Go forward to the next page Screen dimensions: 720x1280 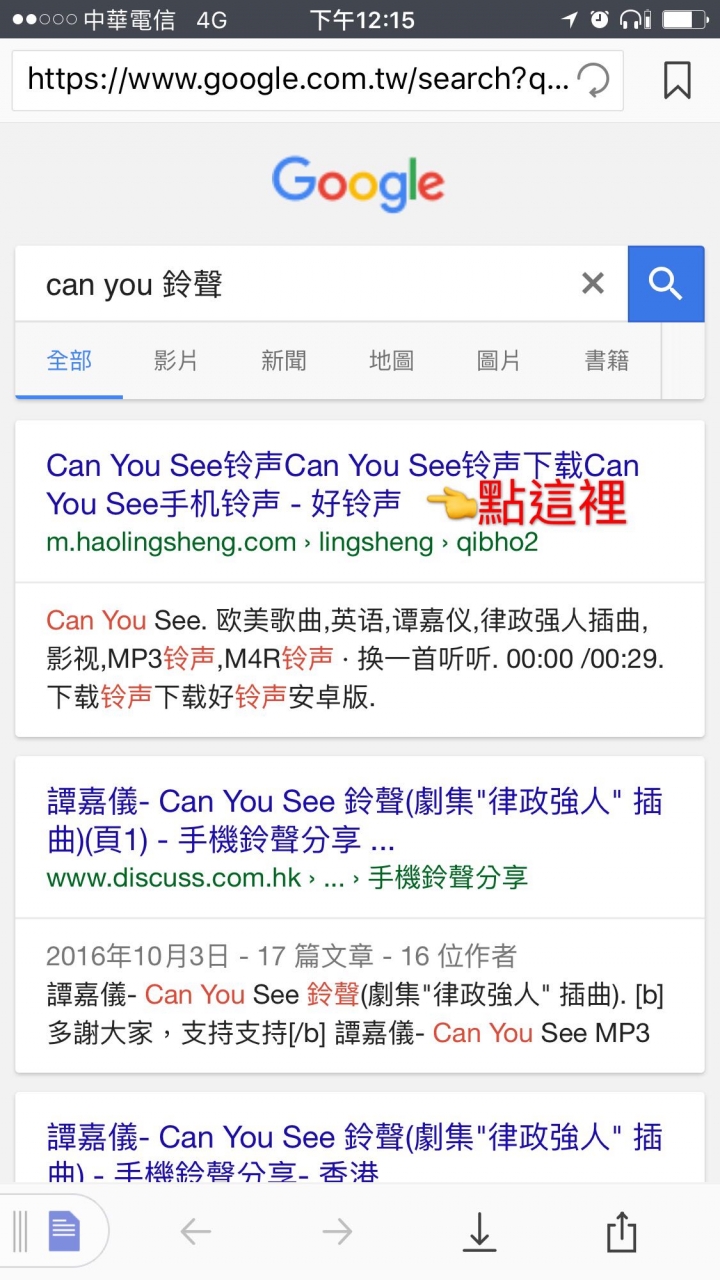[x=337, y=1232]
